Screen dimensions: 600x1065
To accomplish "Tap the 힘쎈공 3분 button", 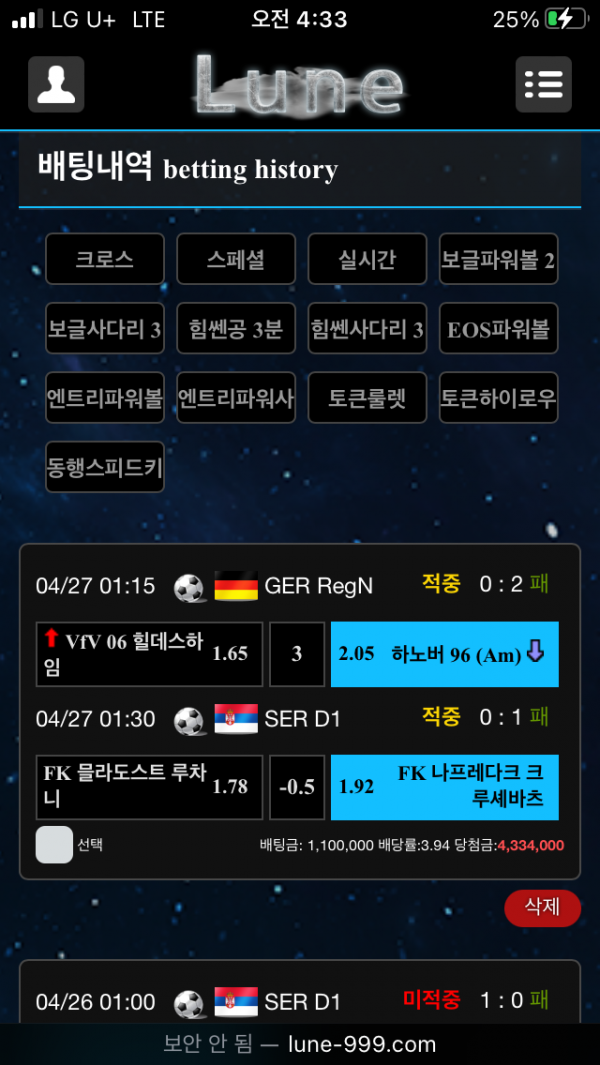I will click(236, 328).
